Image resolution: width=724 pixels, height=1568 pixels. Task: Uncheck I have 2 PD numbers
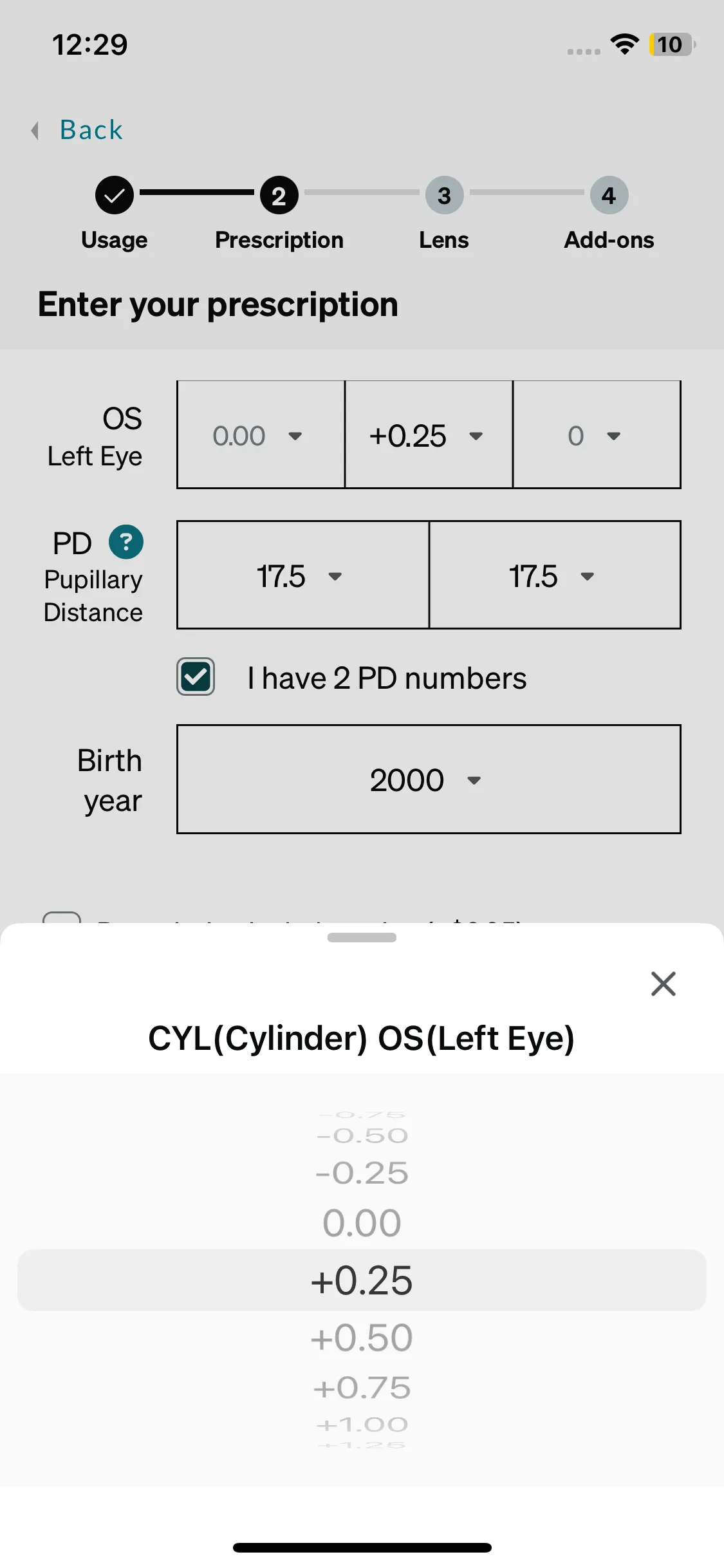click(196, 677)
